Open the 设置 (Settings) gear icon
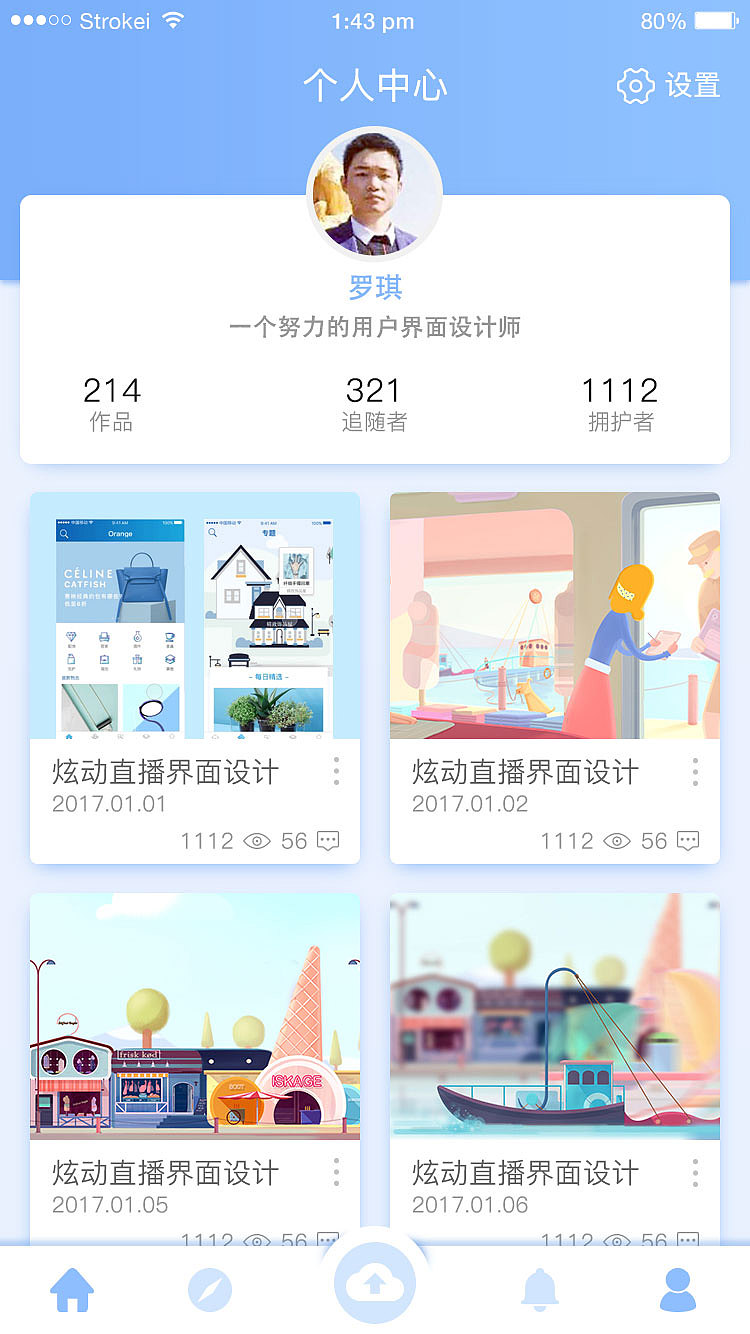This screenshot has width=750, height=1334. click(x=637, y=86)
